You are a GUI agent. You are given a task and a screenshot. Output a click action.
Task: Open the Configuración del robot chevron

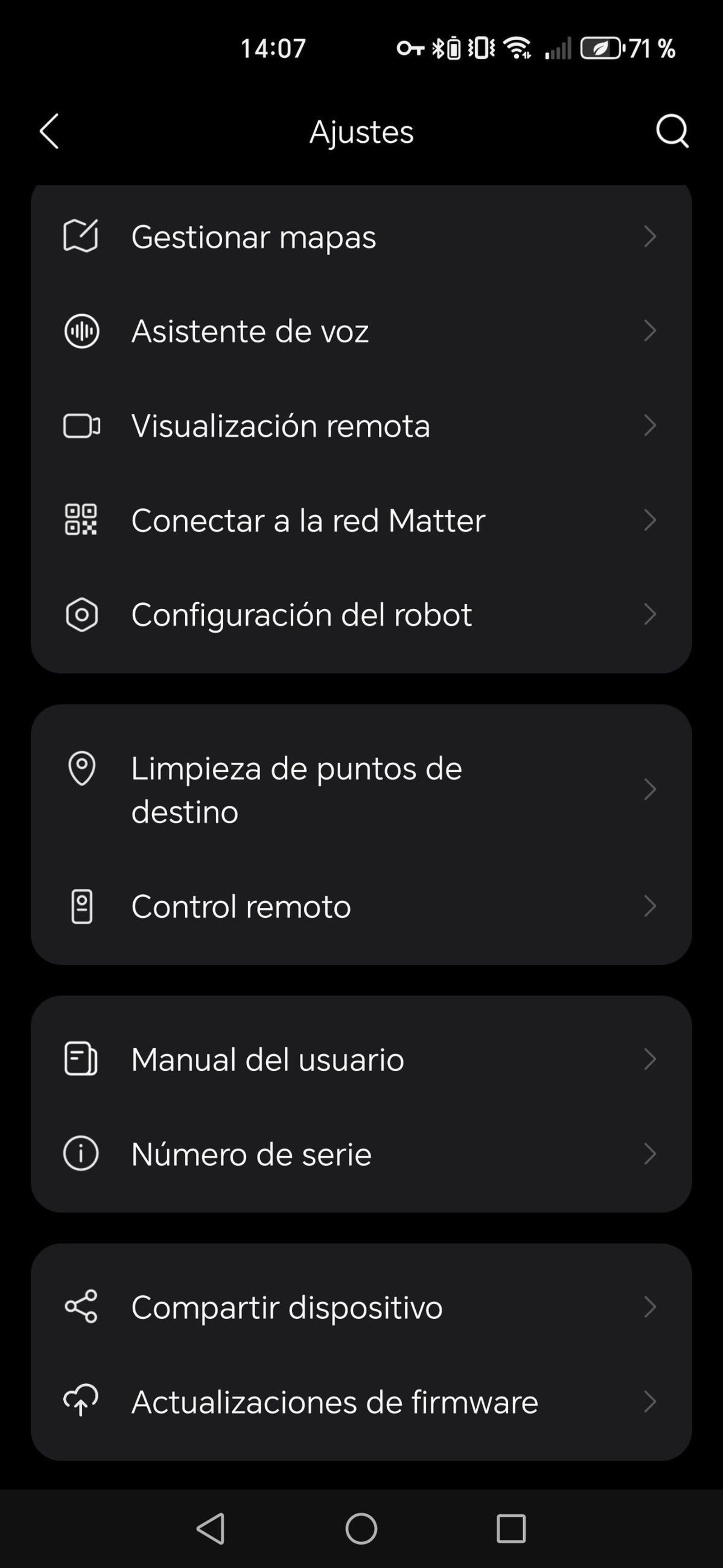651,615
